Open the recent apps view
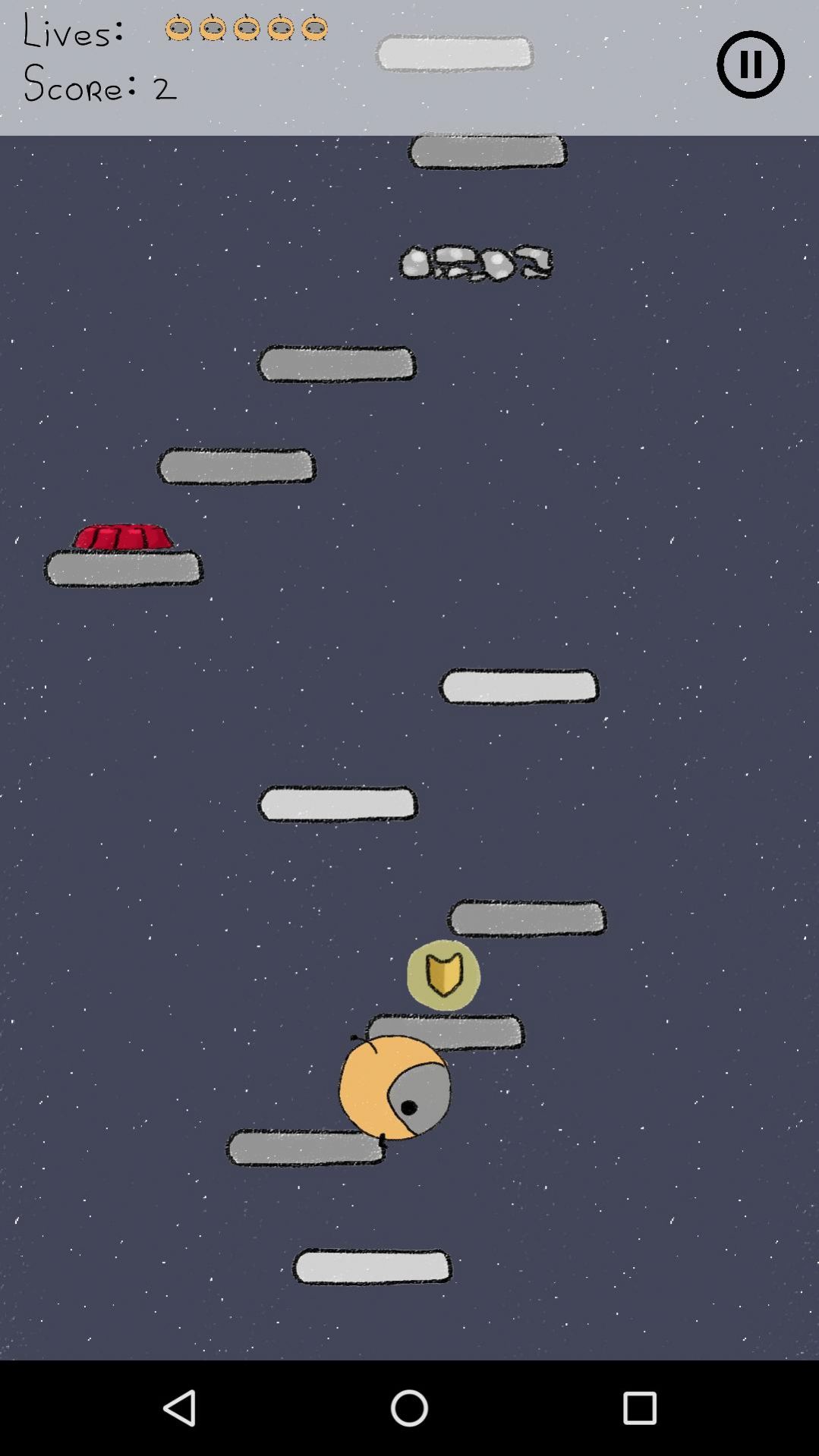The image size is (819, 1456). point(639,1407)
